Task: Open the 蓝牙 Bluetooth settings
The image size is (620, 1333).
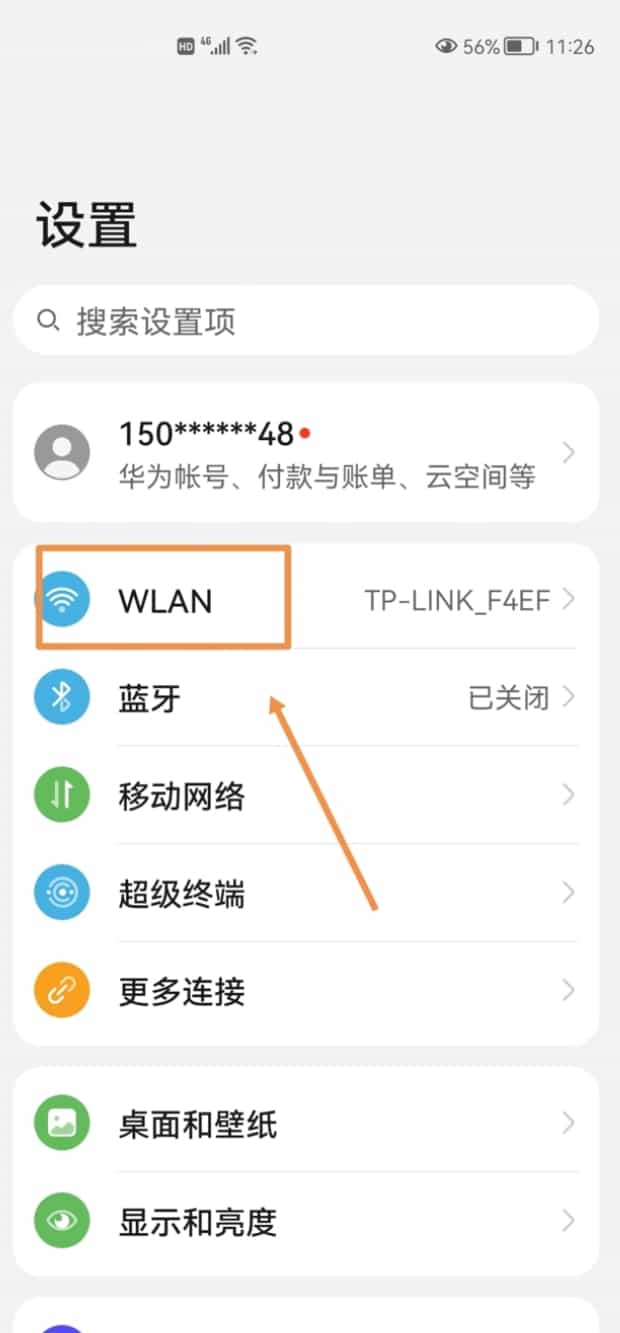Action: pos(305,697)
